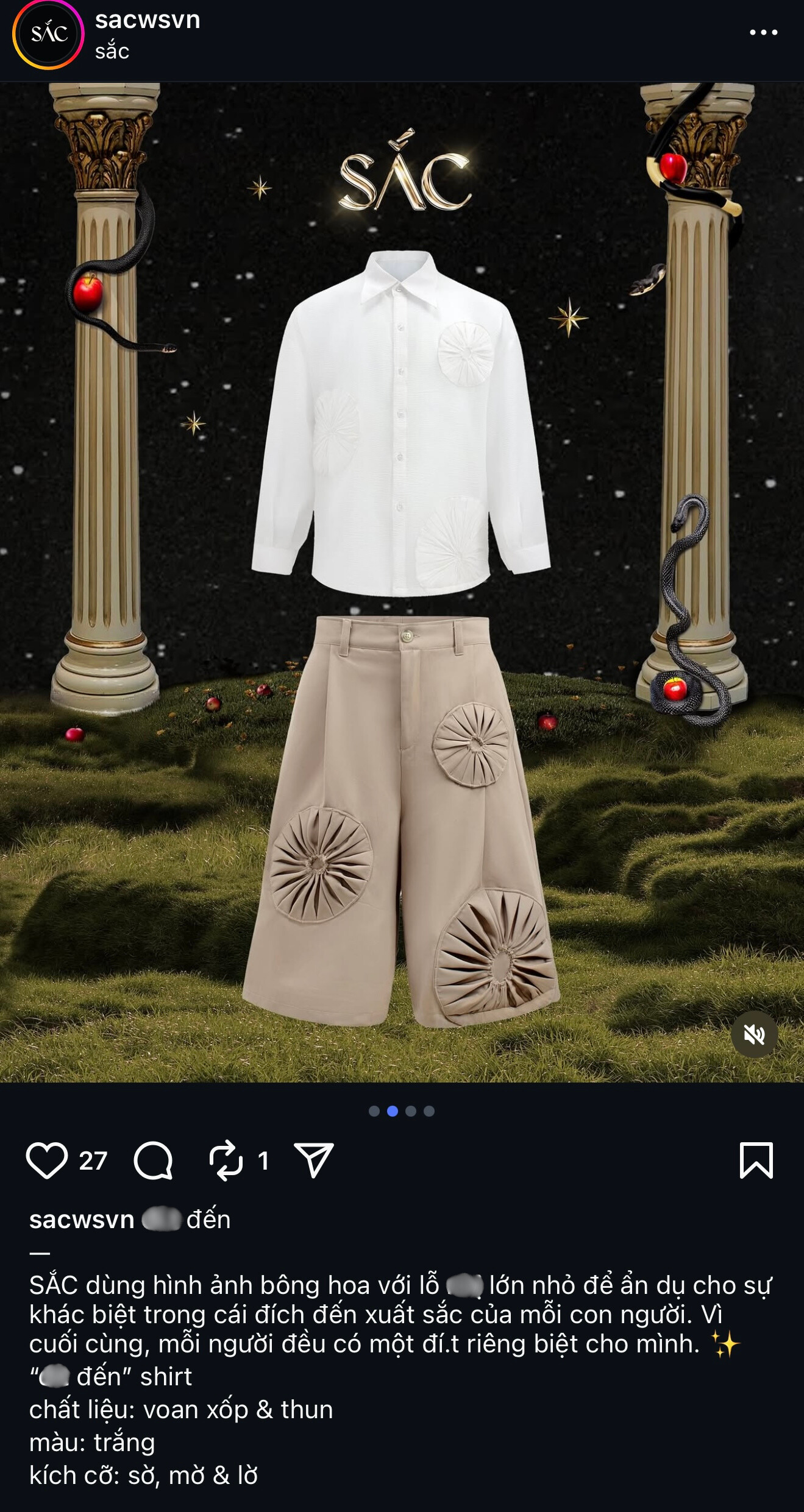Bookmark this post
Image resolution: width=804 pixels, height=1512 pixels.
(x=756, y=1160)
